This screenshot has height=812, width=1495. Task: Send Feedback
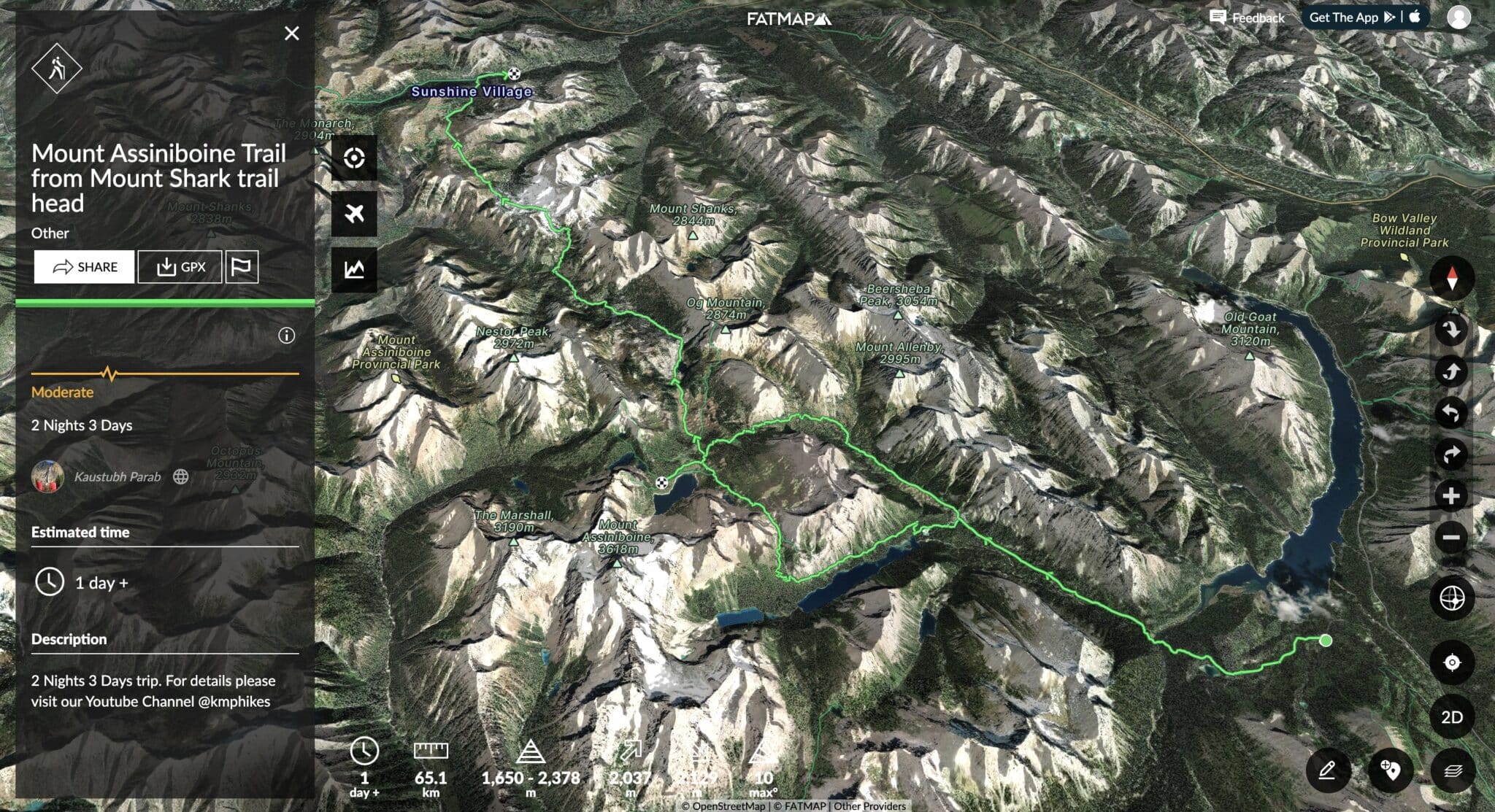1247,18
